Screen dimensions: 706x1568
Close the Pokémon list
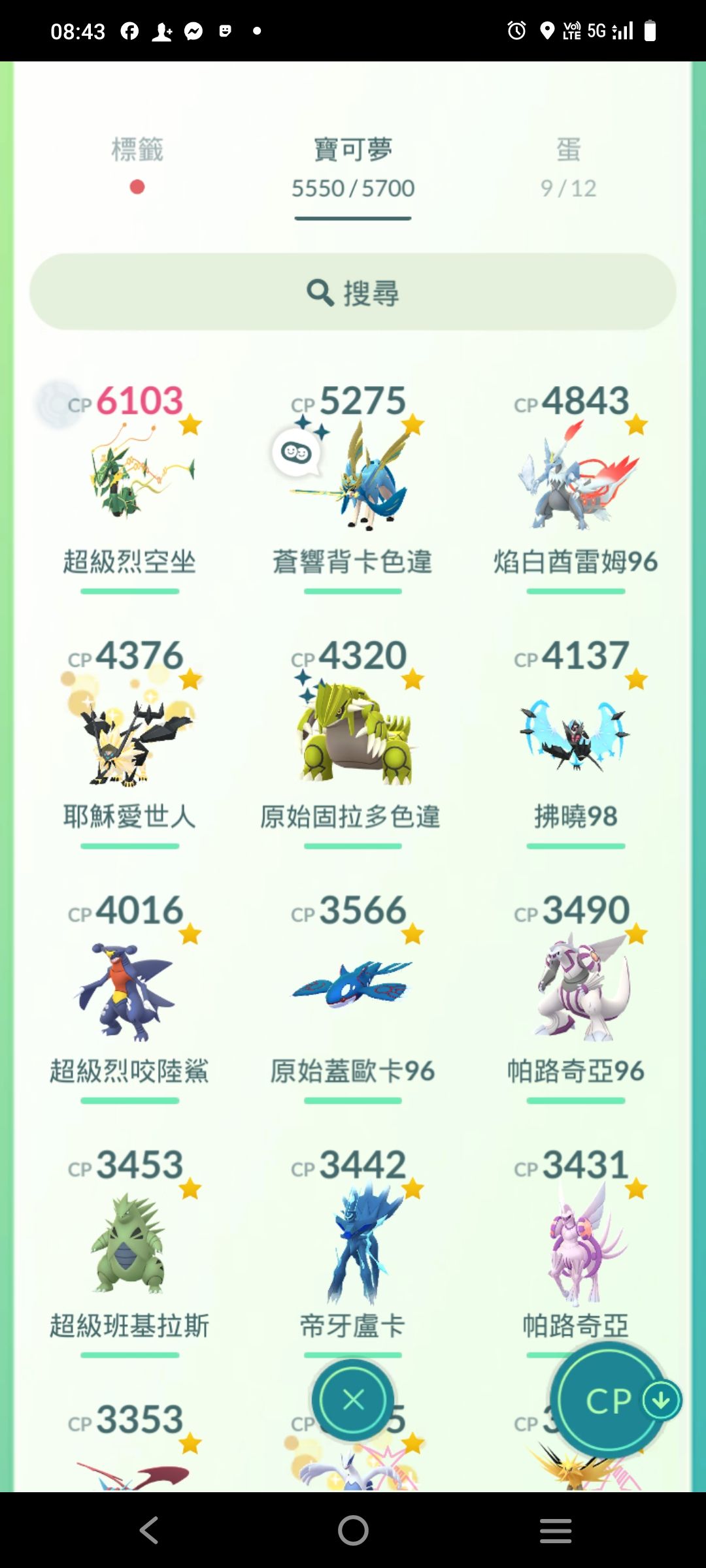pyautogui.click(x=353, y=1400)
